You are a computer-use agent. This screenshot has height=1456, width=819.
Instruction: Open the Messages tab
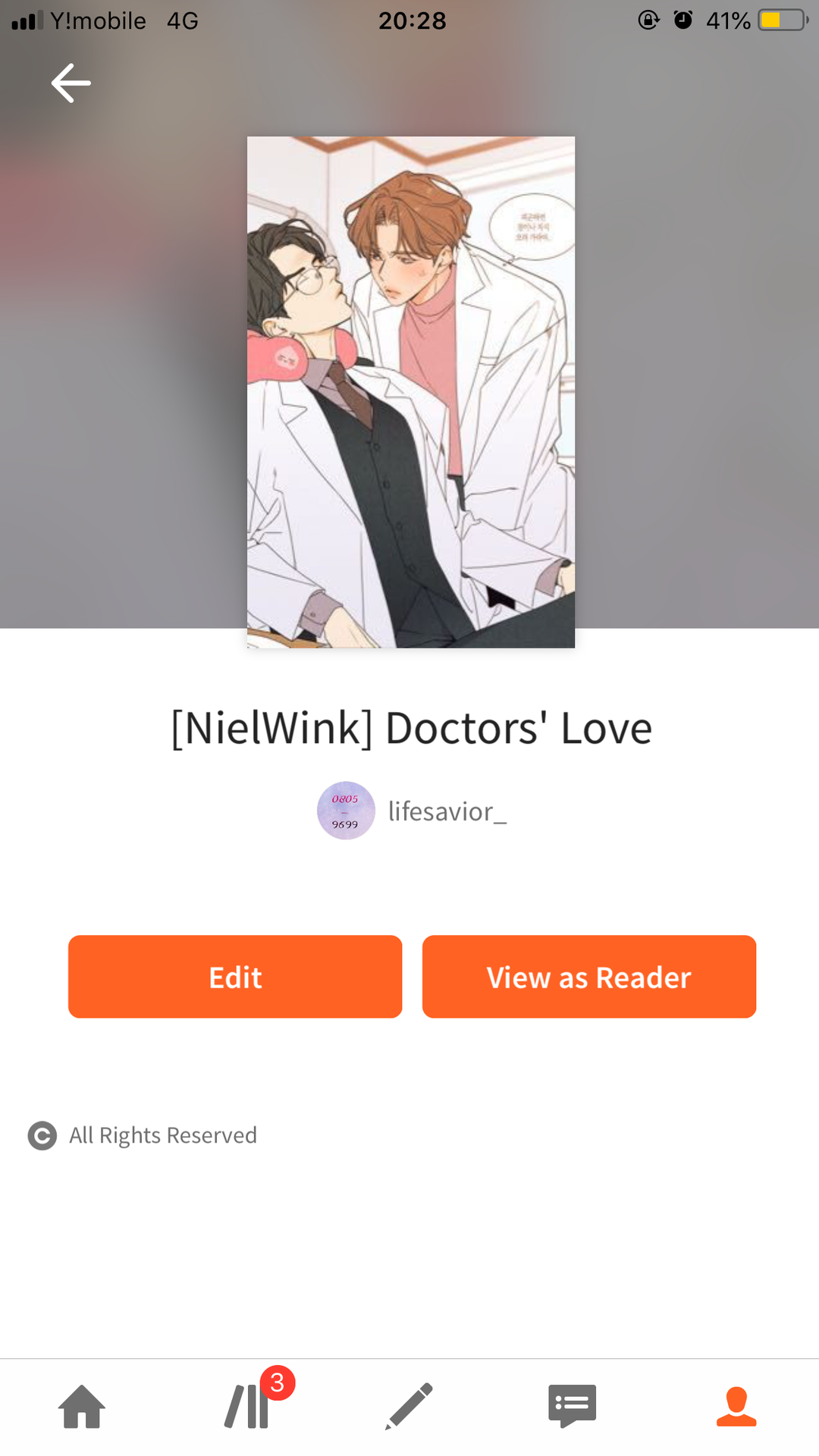point(573,1406)
